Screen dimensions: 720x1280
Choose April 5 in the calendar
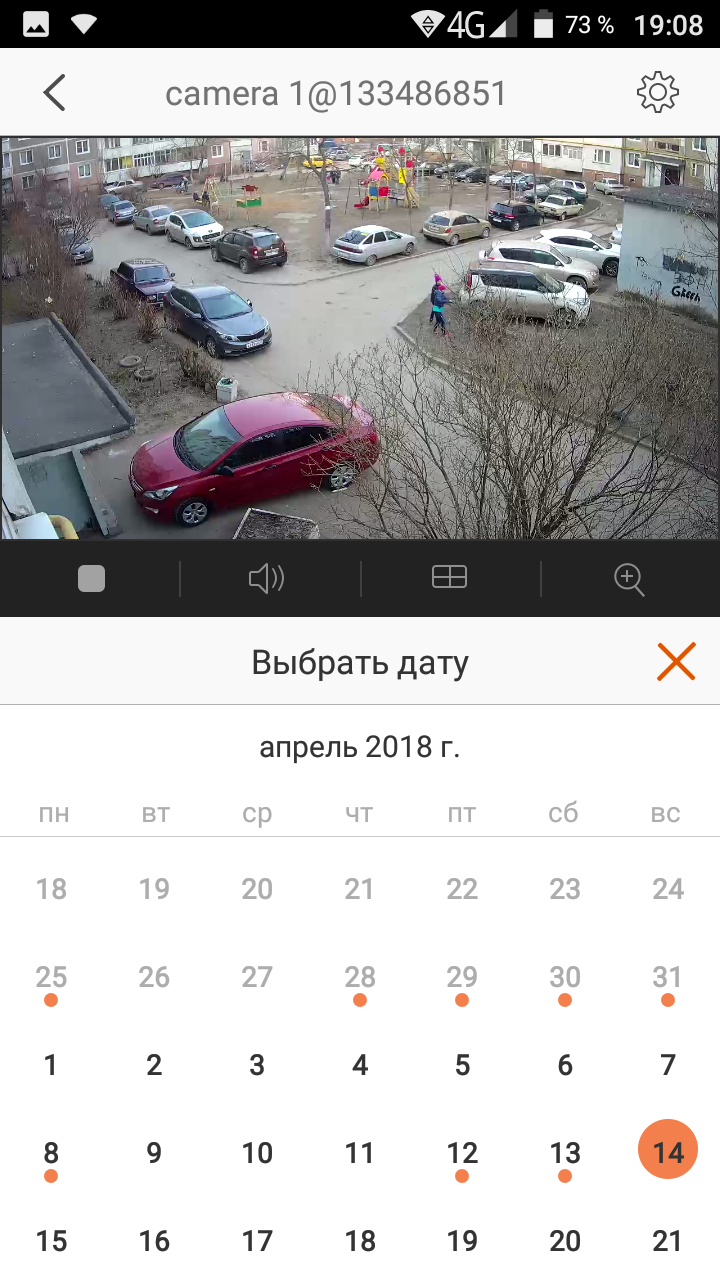point(462,1066)
